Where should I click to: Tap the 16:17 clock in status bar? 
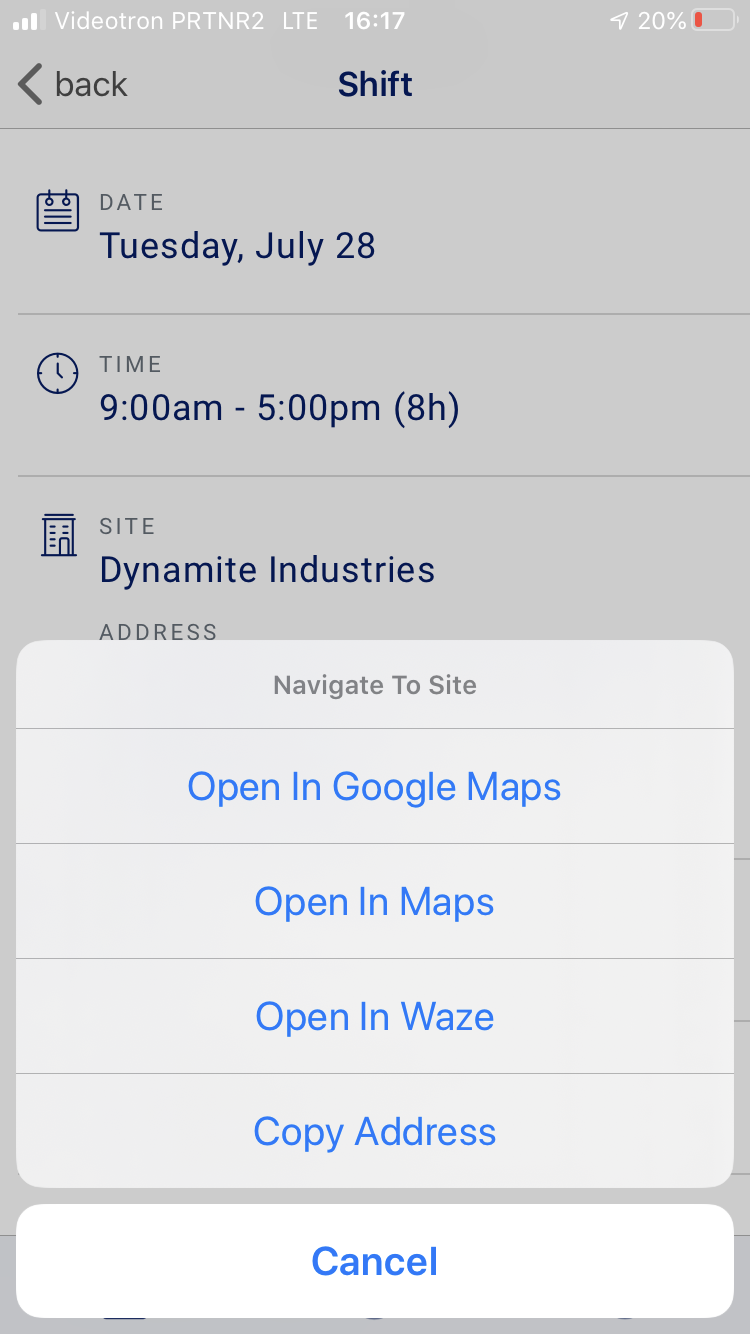point(374,19)
